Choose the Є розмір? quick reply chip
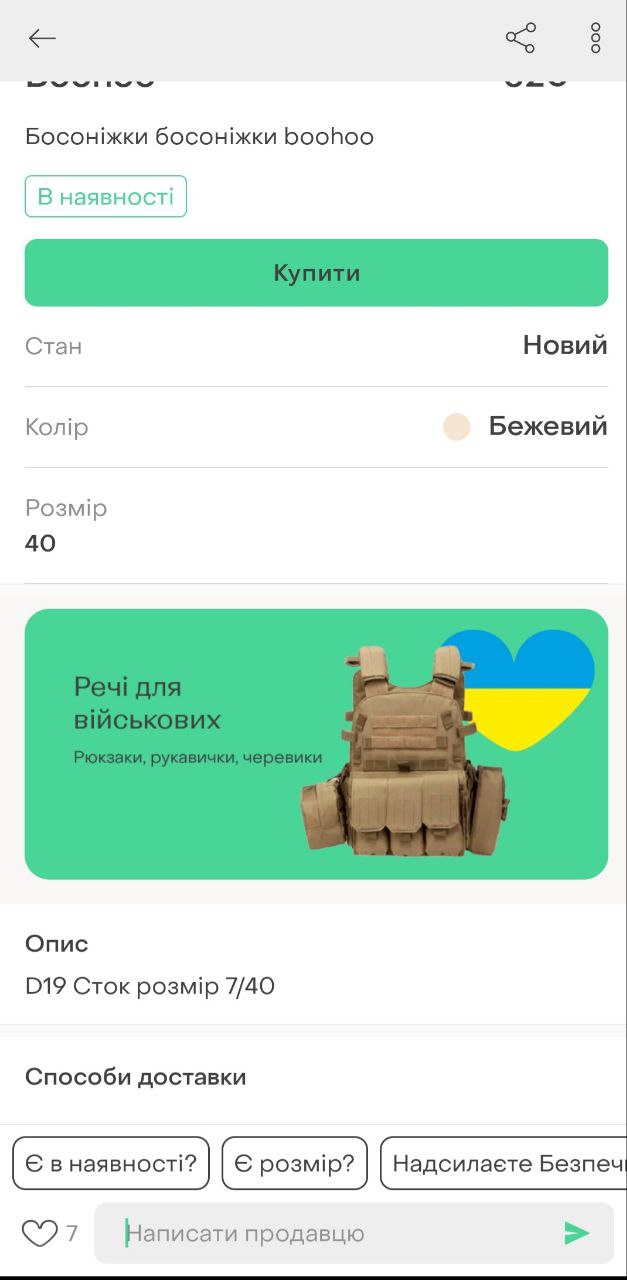The image size is (627, 1280). pyautogui.click(x=294, y=1163)
